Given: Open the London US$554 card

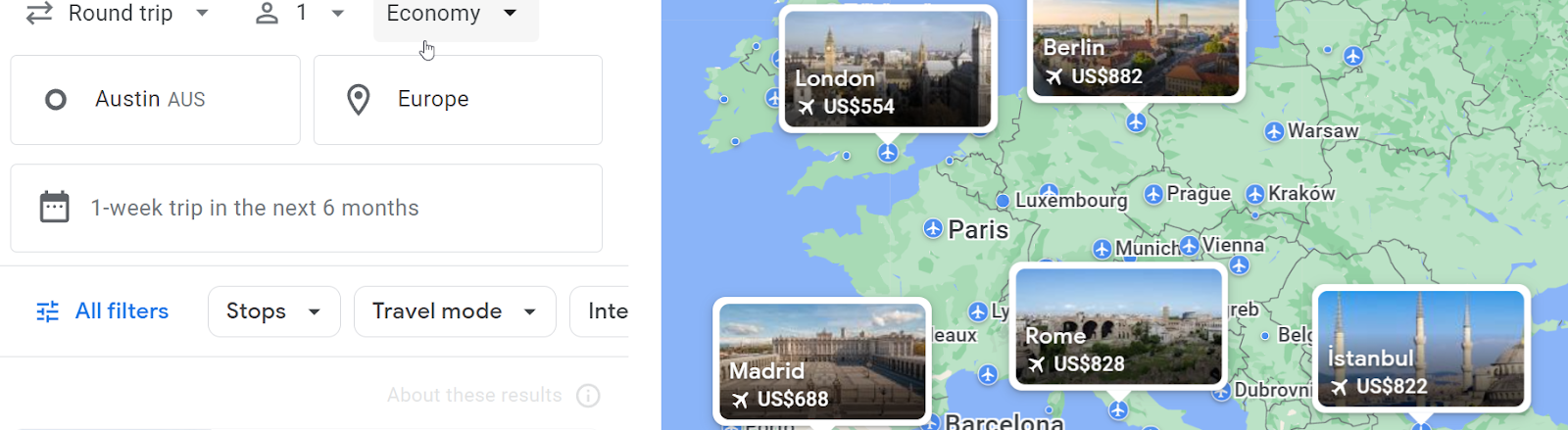Looking at the screenshot, I should (888, 69).
